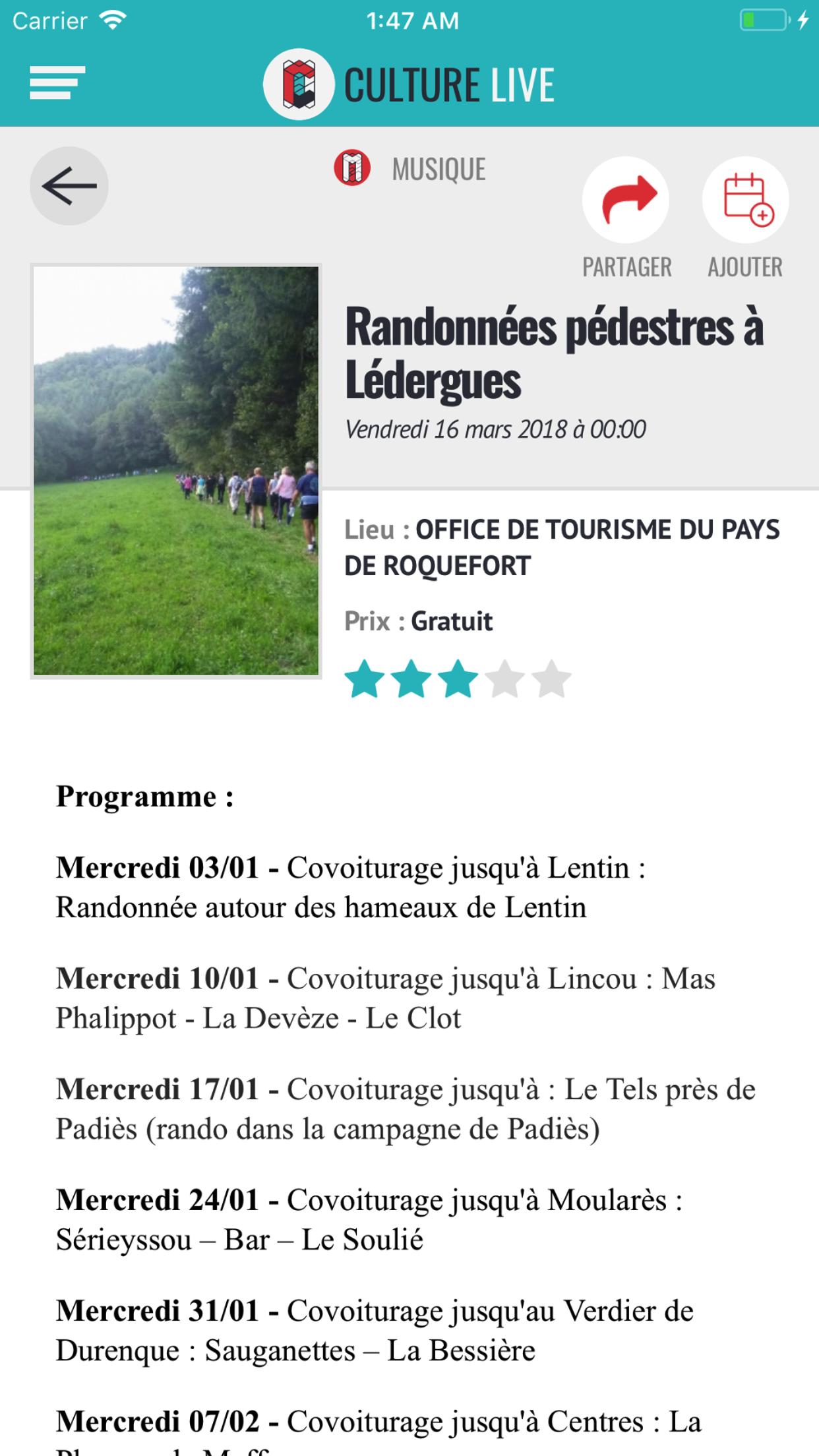
Task: Open the hamburger menu
Action: tap(57, 82)
